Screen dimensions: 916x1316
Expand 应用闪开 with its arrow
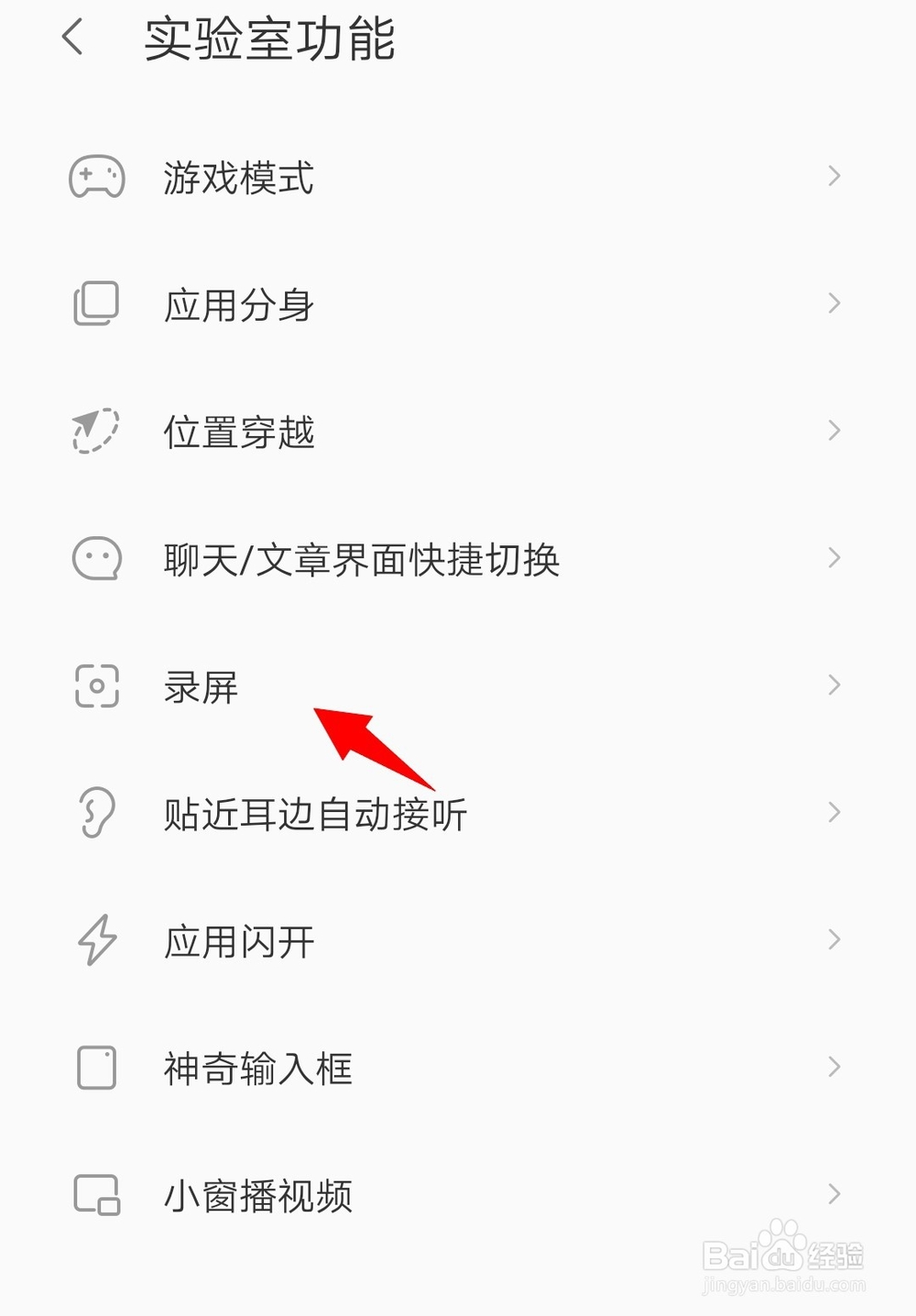(x=834, y=938)
